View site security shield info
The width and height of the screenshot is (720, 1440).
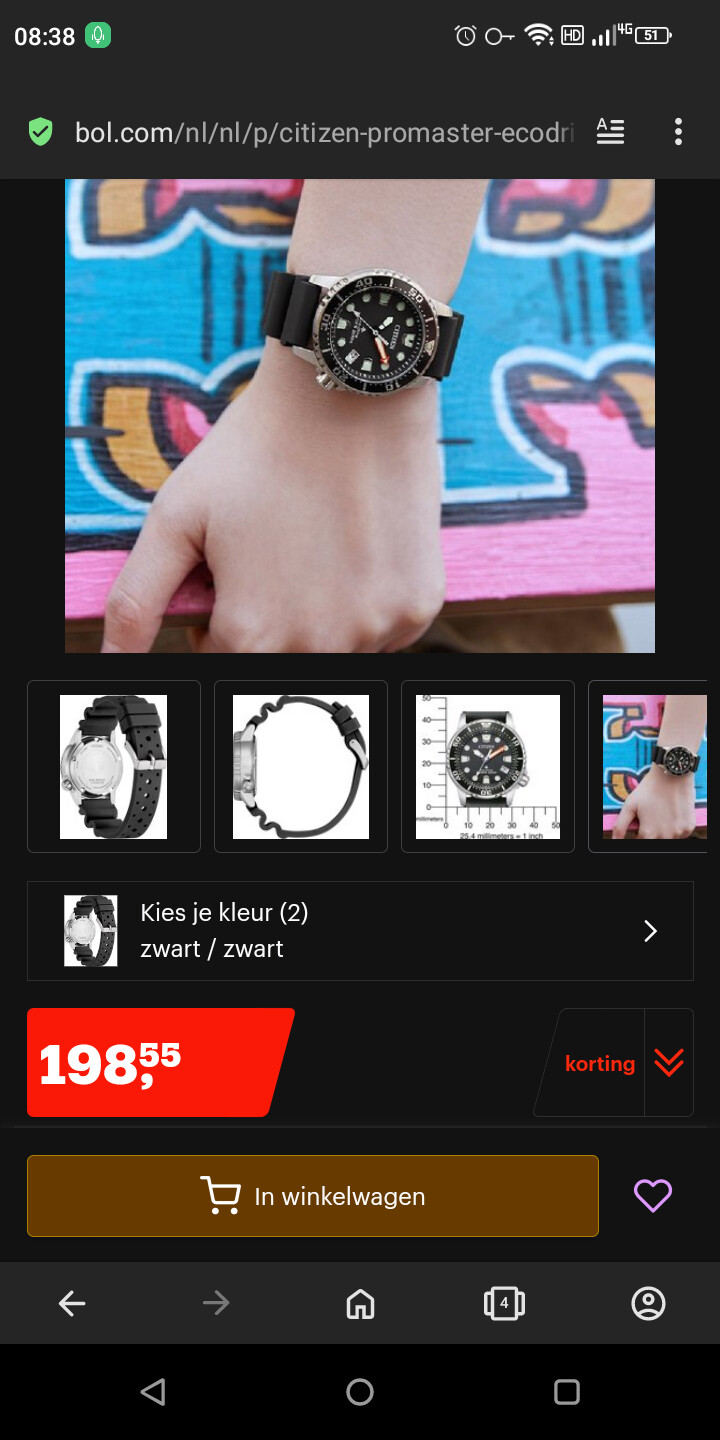(40, 132)
